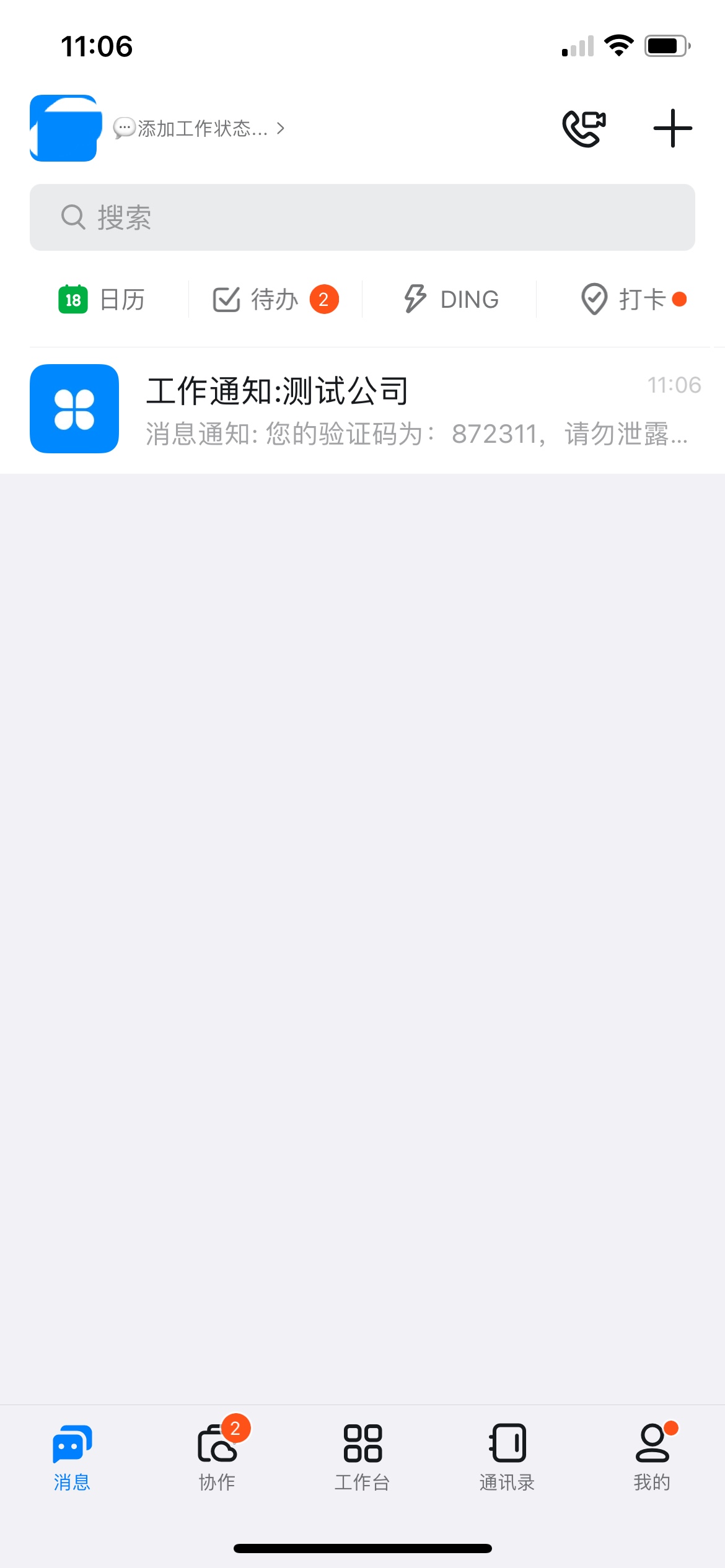This screenshot has height=1568, width=725.
Task: Switch to the 工作台 tab
Action: (362, 1457)
